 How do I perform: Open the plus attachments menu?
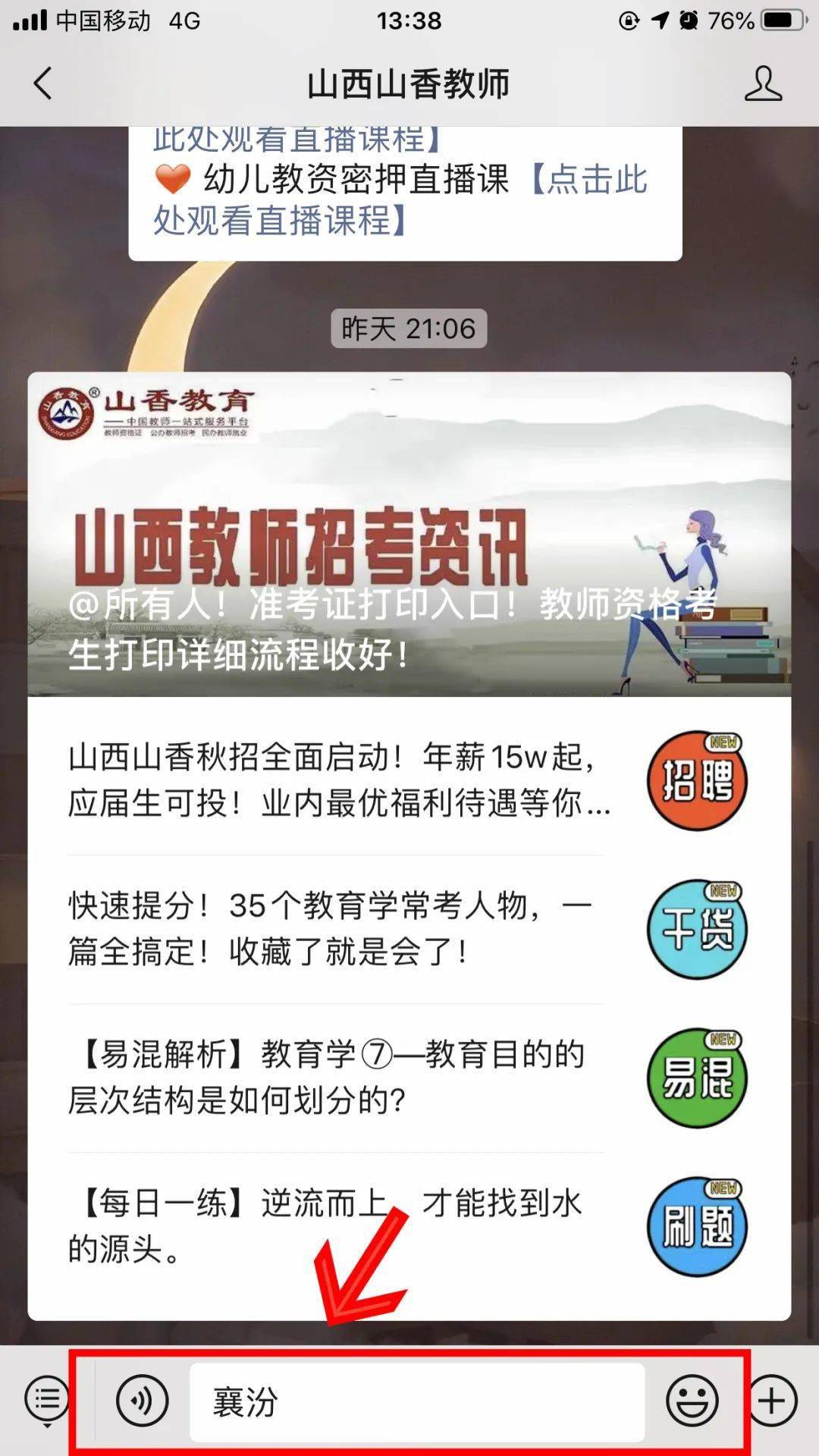772,1400
